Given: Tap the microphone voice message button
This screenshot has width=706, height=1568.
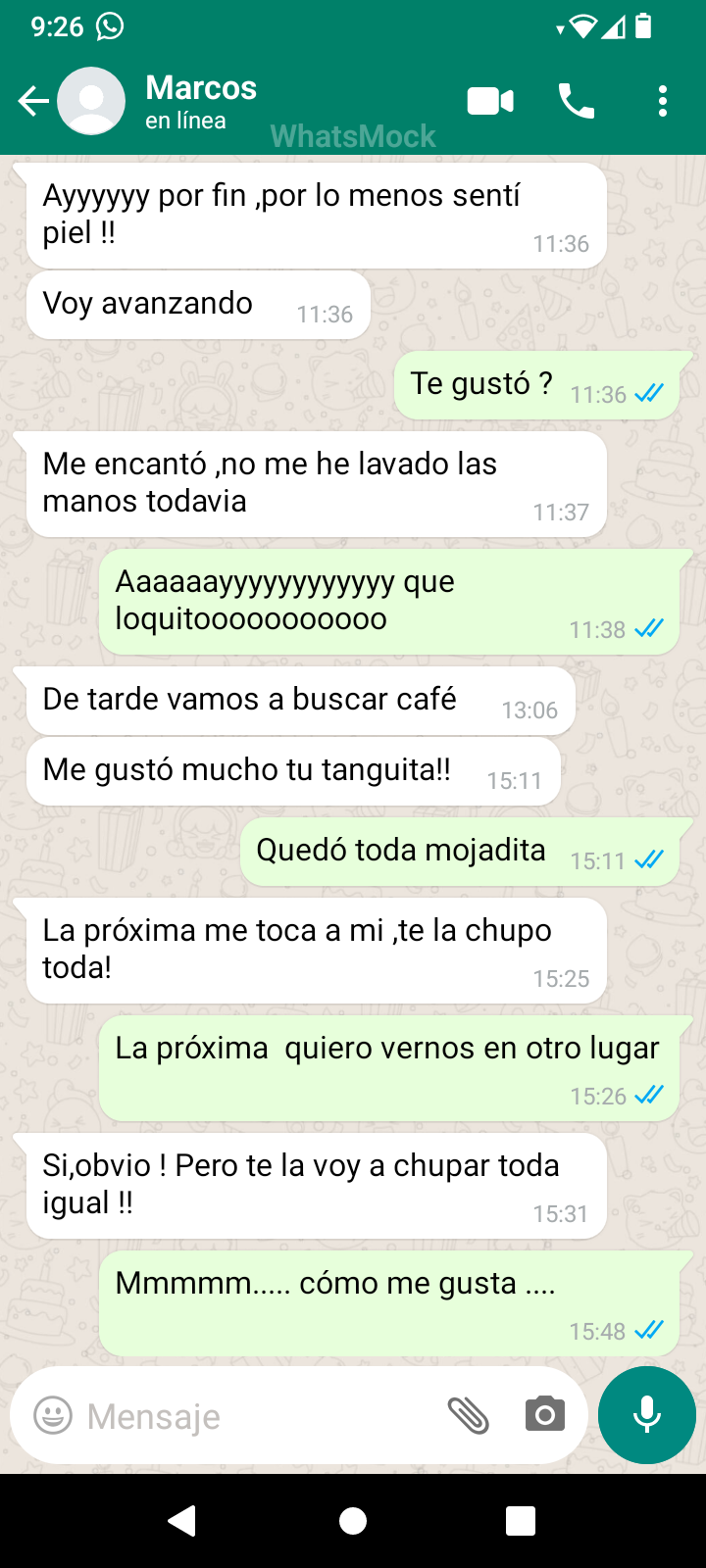Looking at the screenshot, I should (647, 1415).
